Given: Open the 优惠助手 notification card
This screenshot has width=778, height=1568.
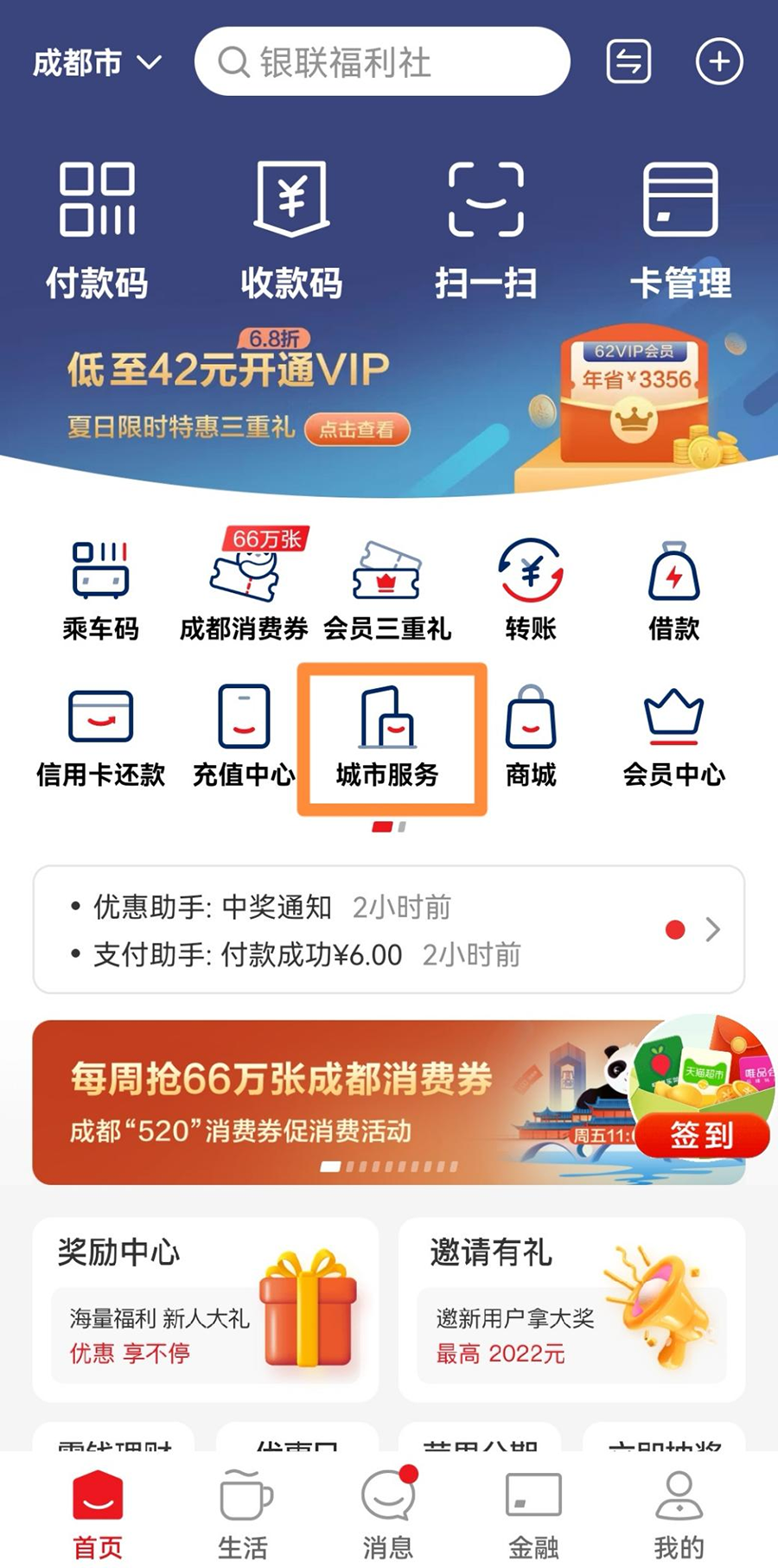Looking at the screenshot, I should click(x=389, y=930).
